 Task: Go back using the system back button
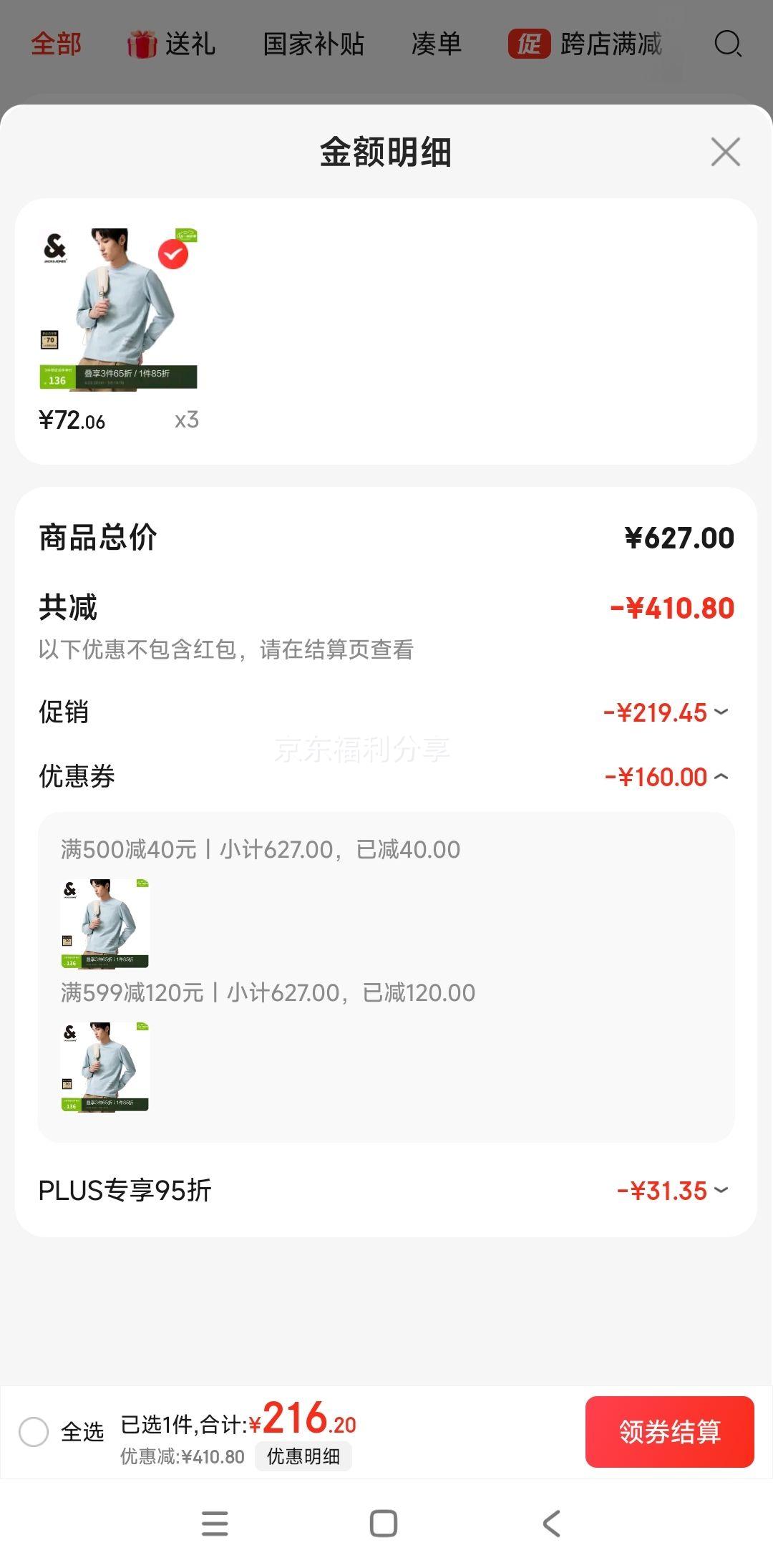[551, 1523]
